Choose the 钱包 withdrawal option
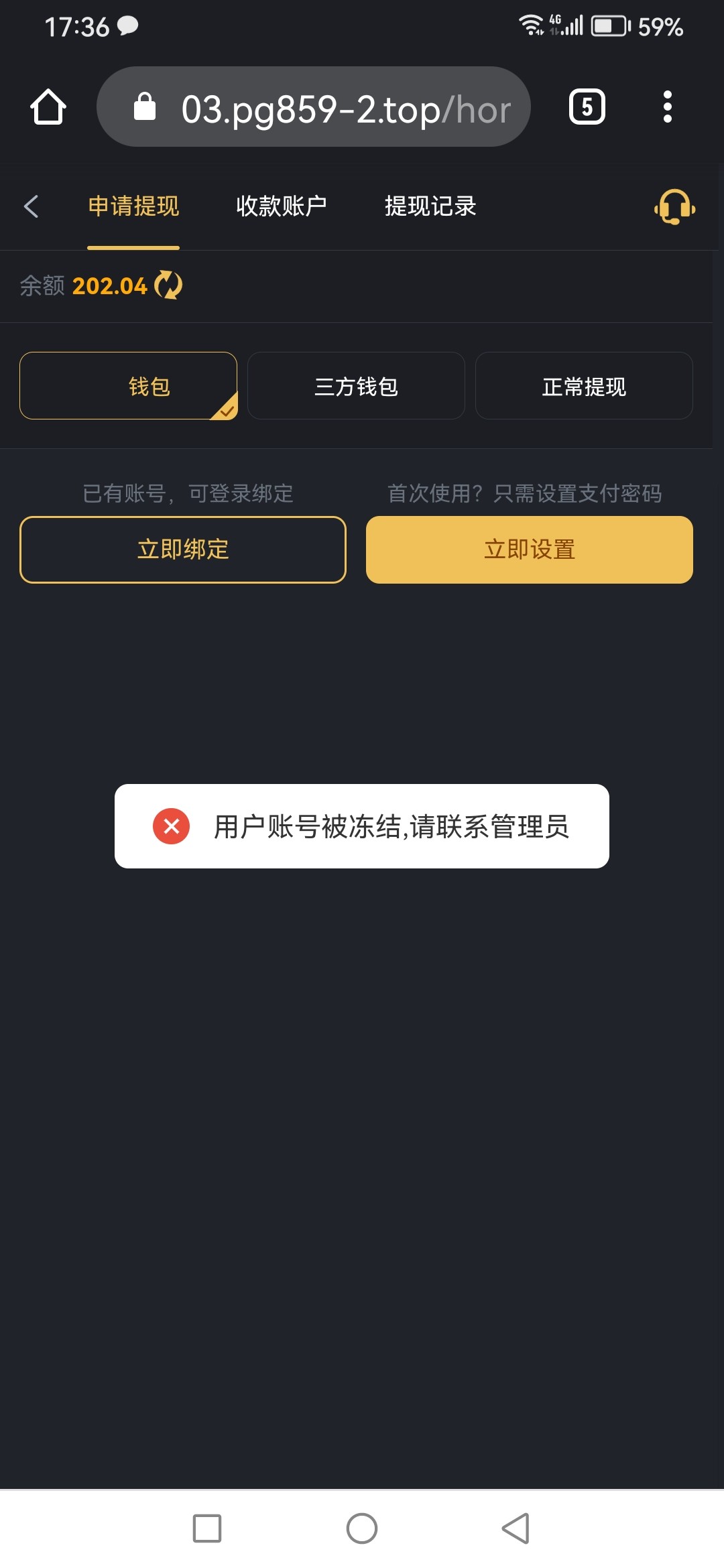 click(128, 386)
